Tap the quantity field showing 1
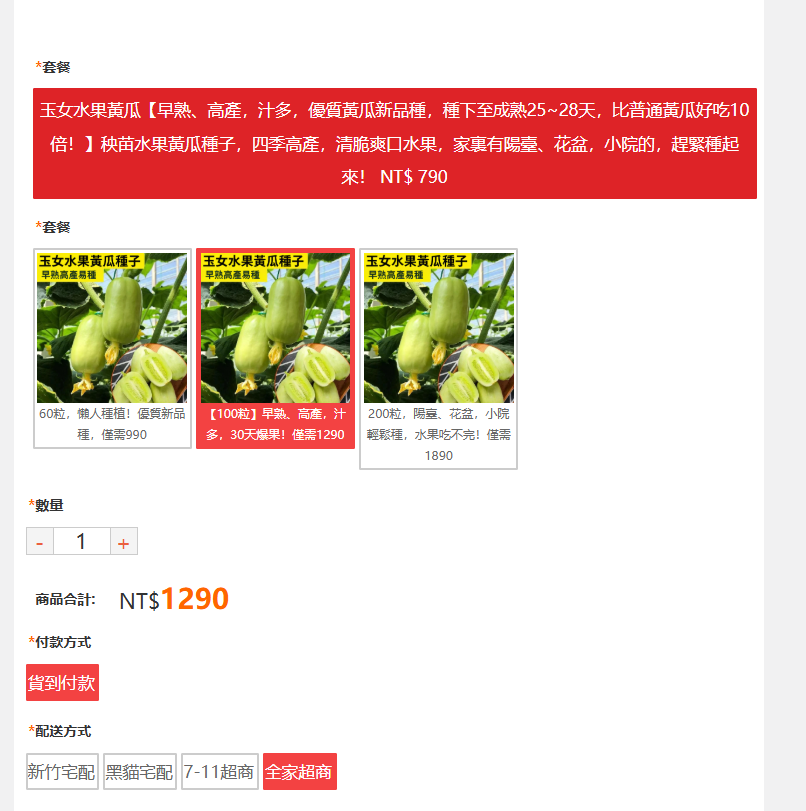806x811 pixels. (81, 542)
